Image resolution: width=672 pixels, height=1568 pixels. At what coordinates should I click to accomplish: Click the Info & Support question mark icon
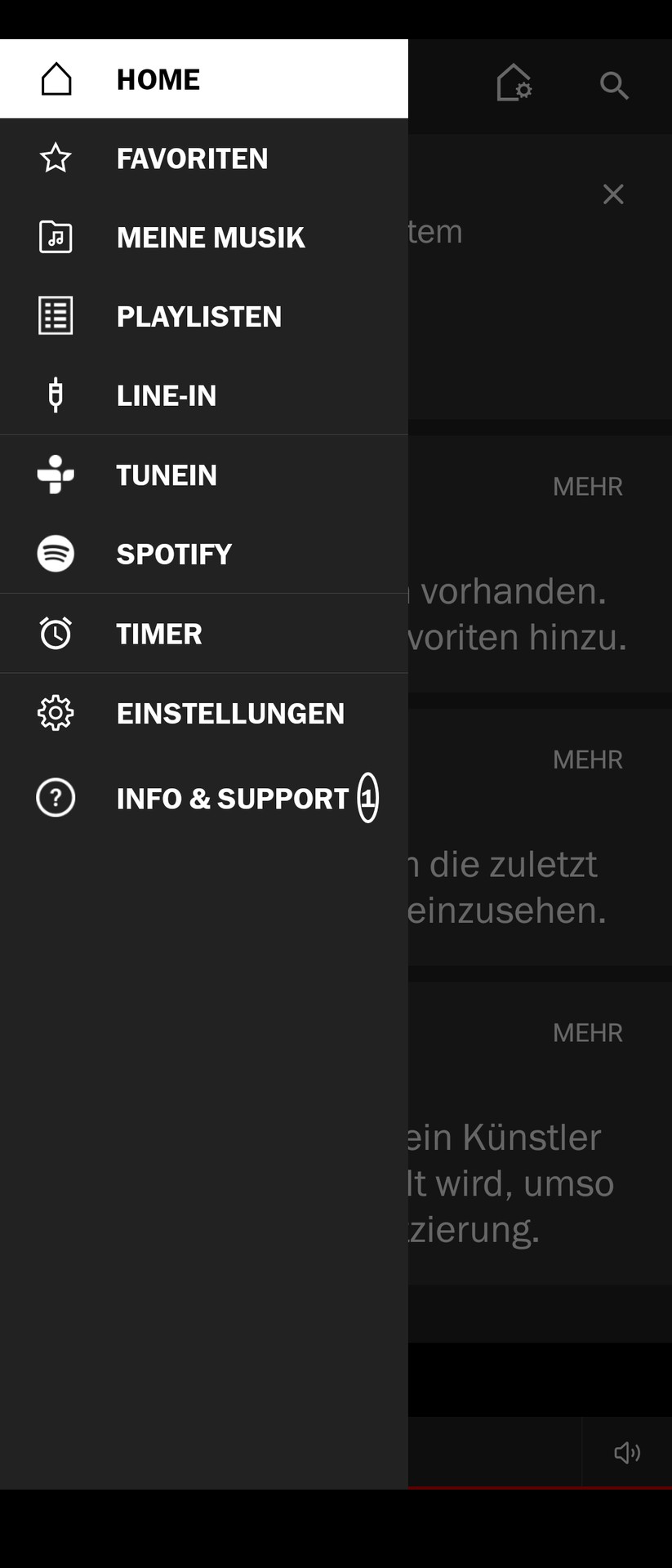[x=56, y=798]
